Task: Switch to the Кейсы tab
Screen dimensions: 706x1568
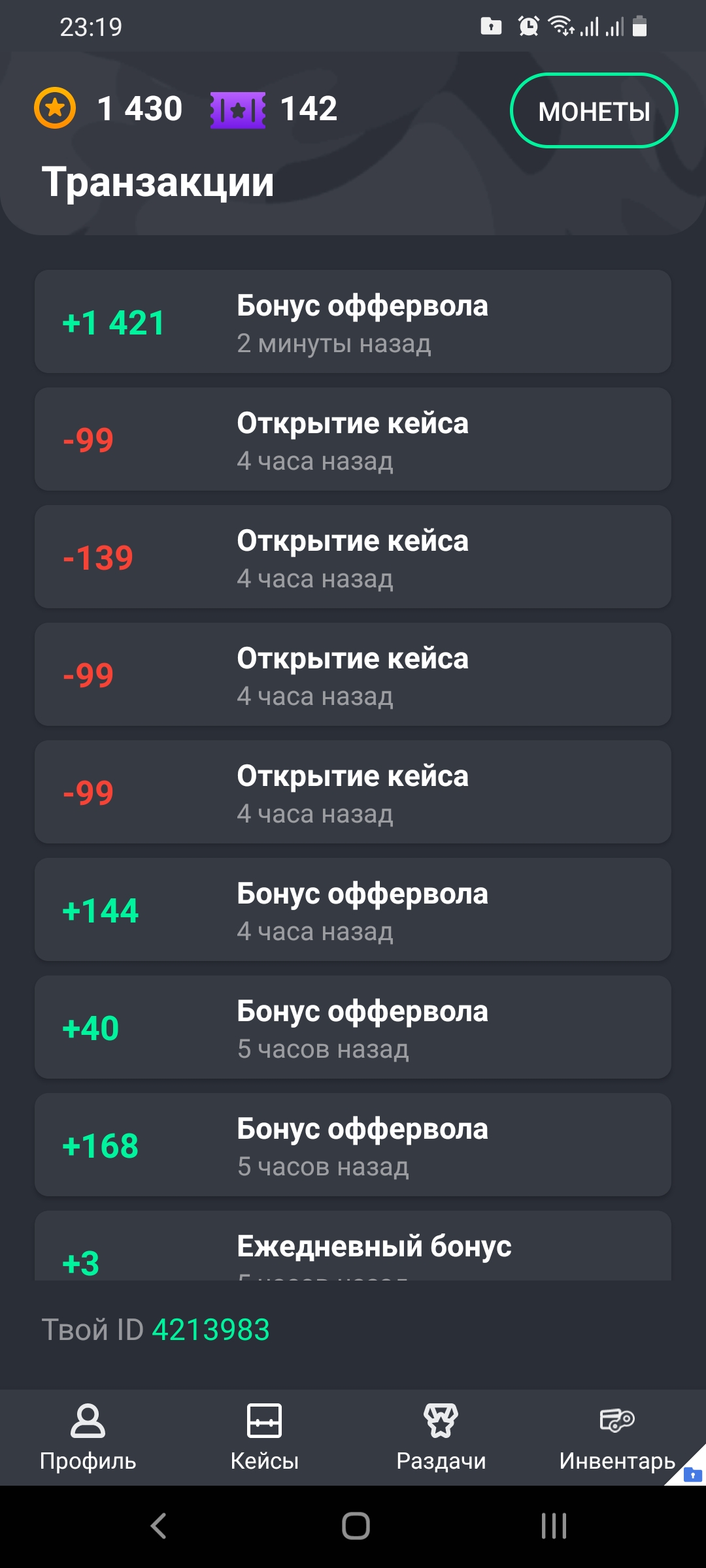Action: pyautogui.click(x=264, y=1437)
